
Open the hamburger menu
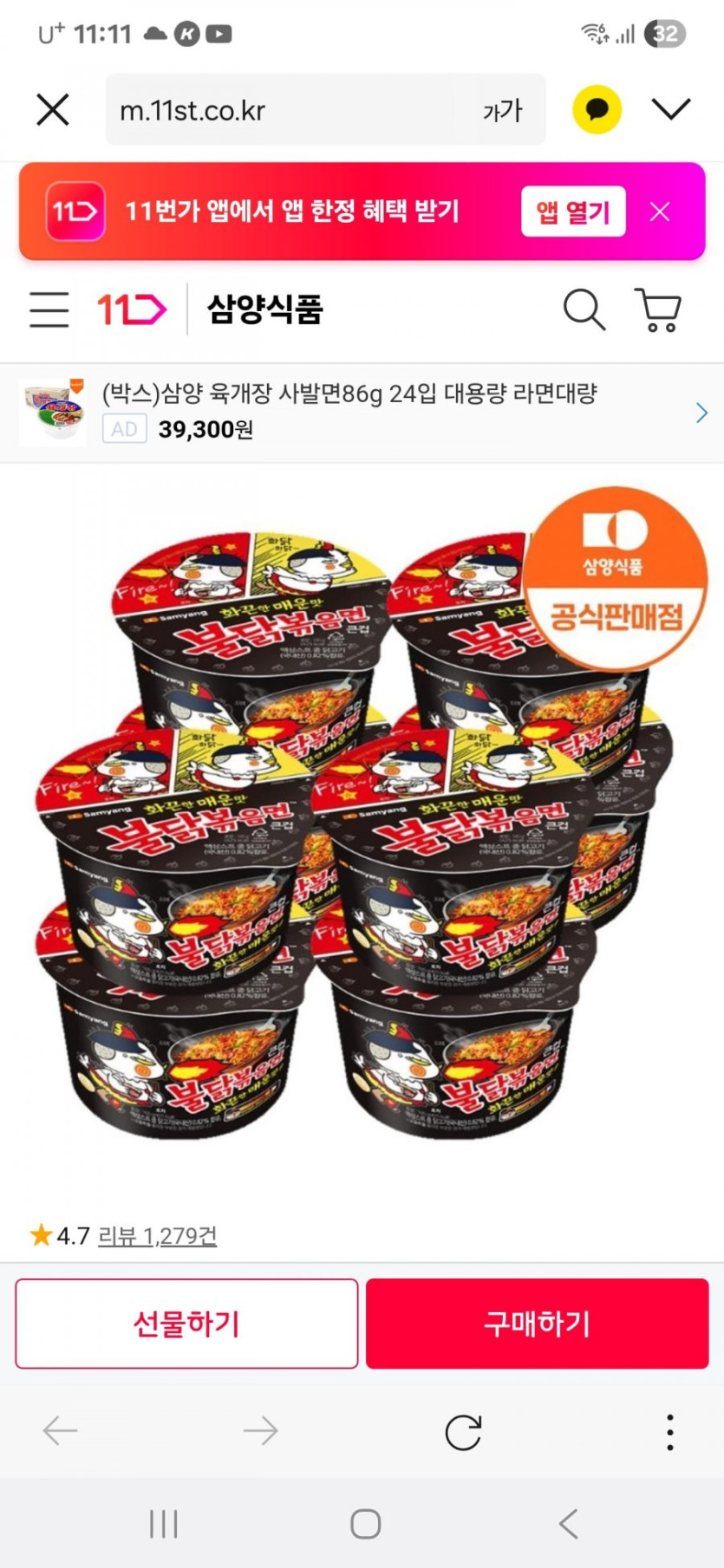pos(49,309)
